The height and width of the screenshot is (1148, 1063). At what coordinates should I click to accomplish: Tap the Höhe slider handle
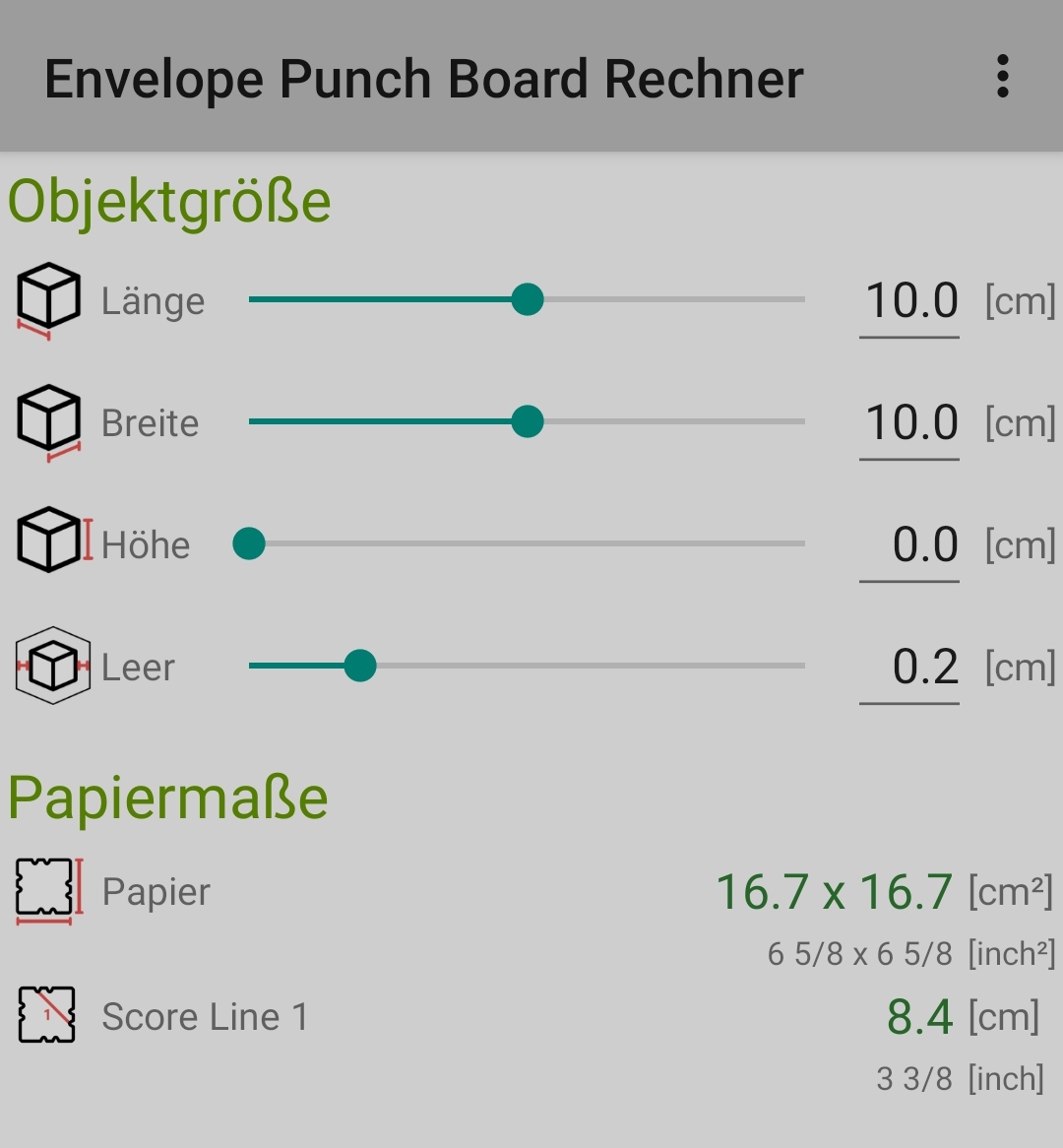(x=249, y=543)
